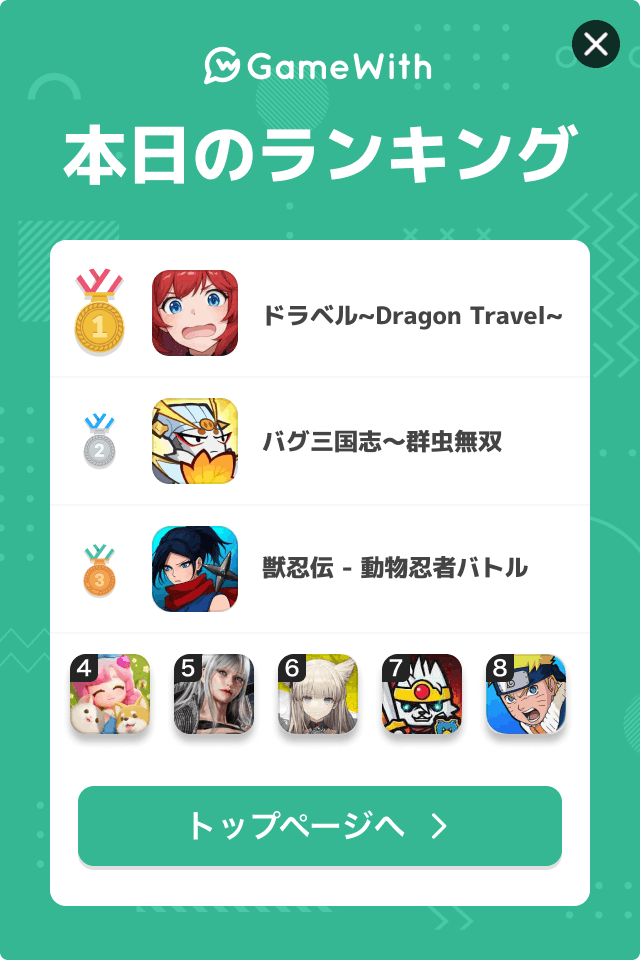Open 獣忍伝 - 動物忍者バトル ranked third
The image size is (640, 960).
(x=394, y=568)
